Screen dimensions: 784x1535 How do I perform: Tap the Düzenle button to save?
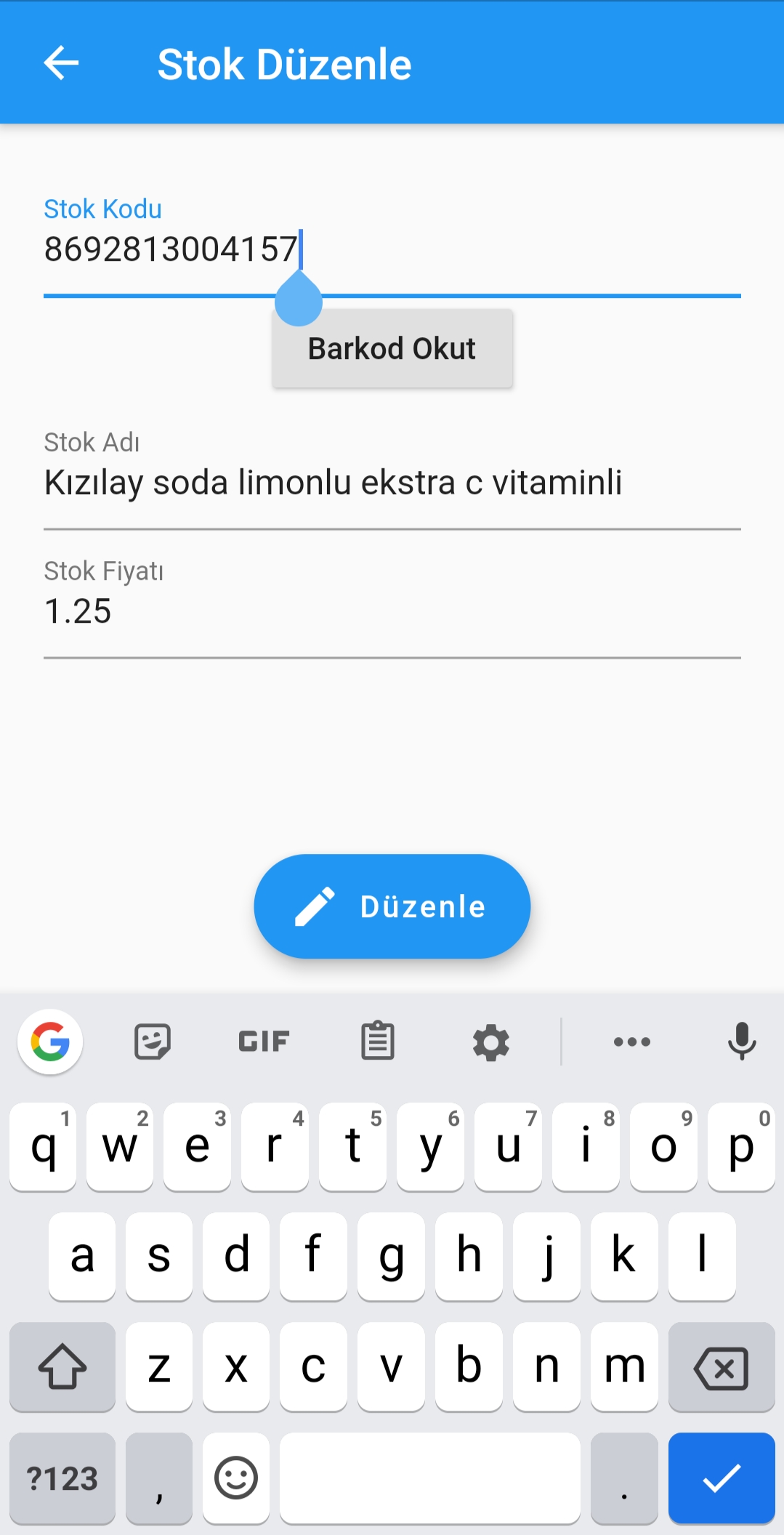392,906
